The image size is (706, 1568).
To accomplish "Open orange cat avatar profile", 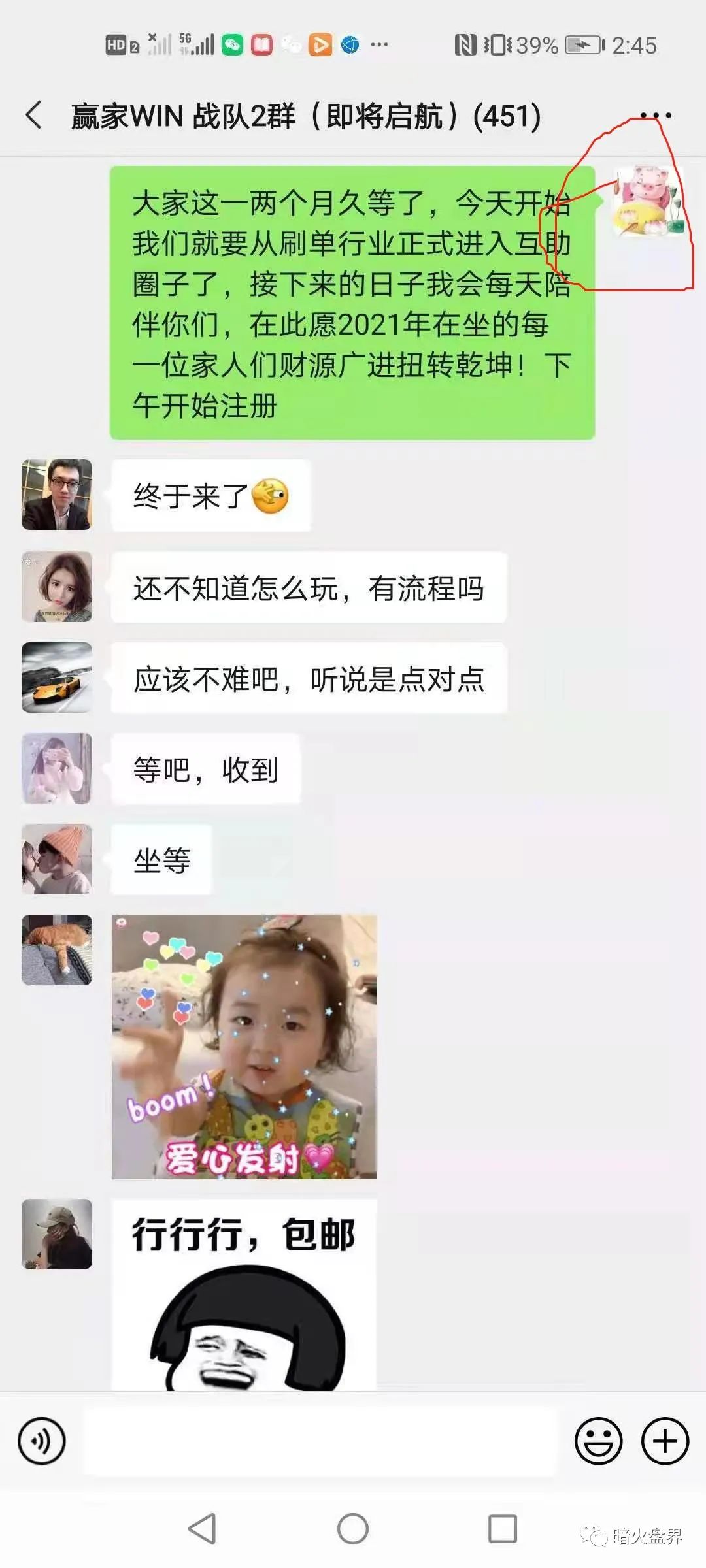I will (57, 950).
